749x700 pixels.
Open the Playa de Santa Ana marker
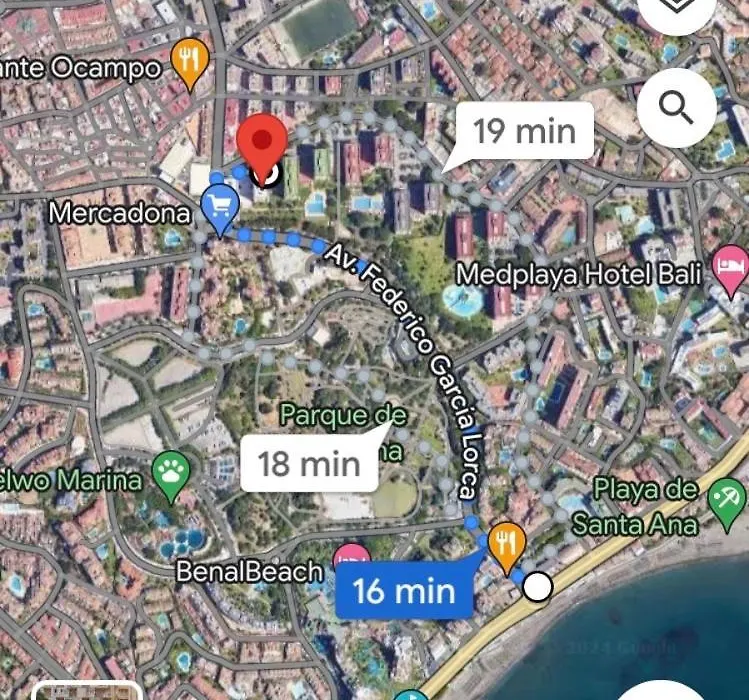[x=726, y=499]
